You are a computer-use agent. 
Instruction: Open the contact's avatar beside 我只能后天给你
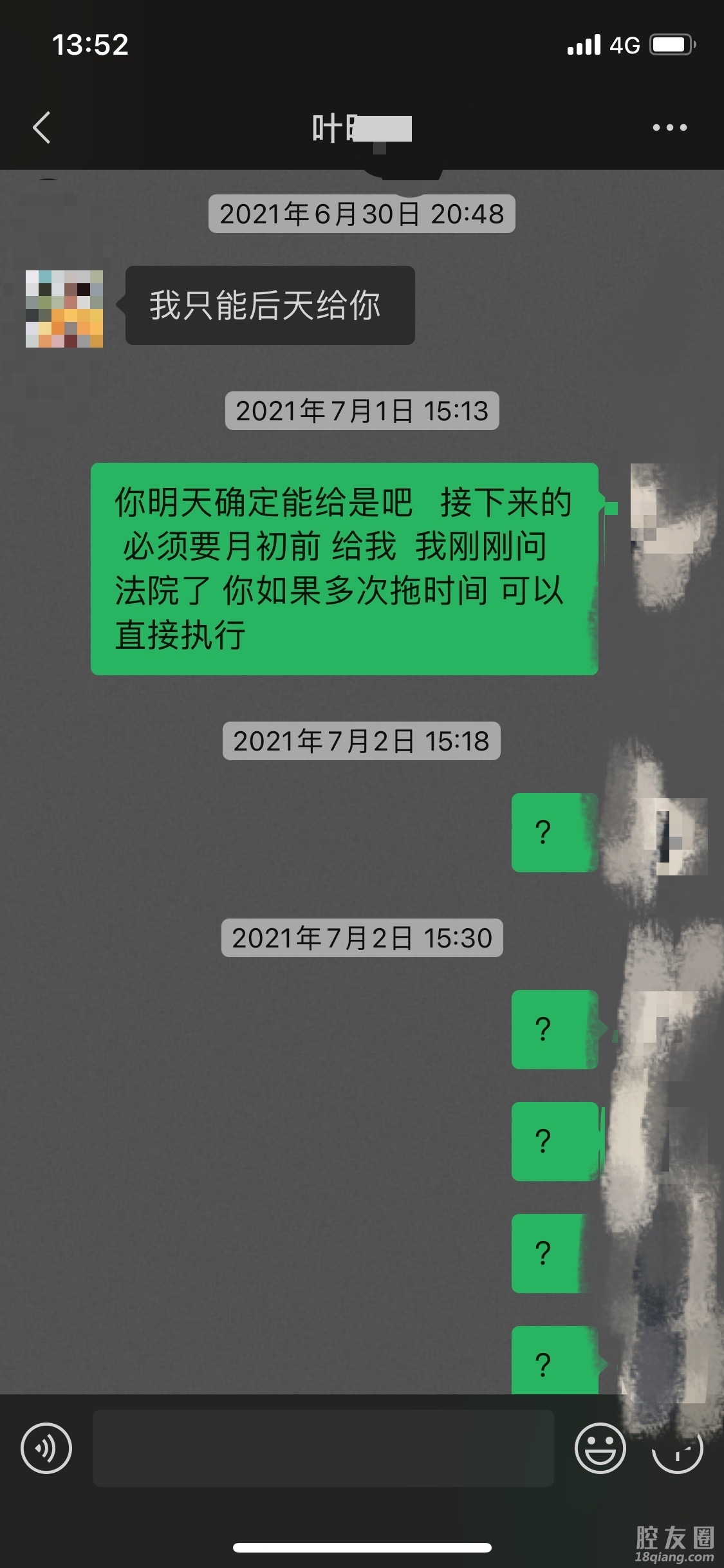[x=64, y=309]
